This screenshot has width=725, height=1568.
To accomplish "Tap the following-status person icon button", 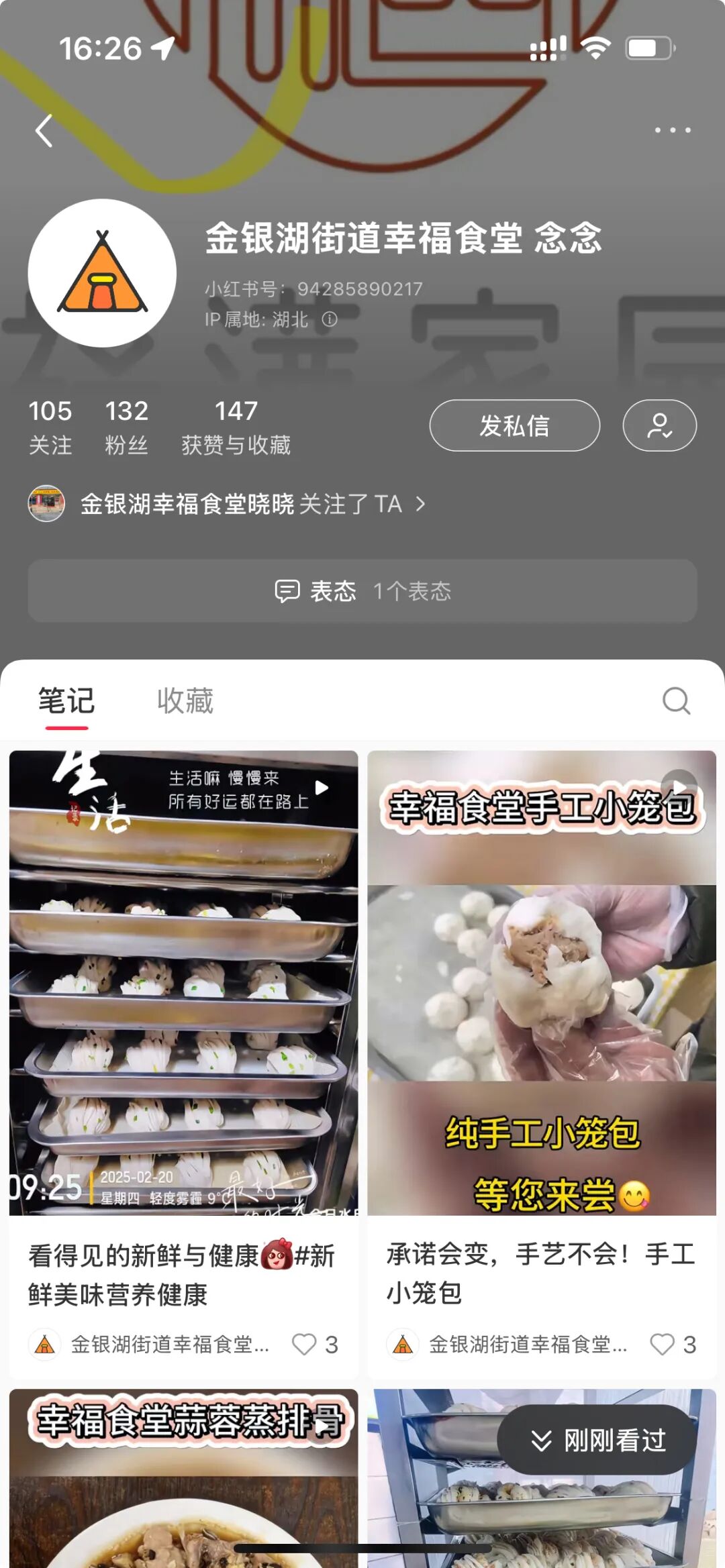I will tap(659, 425).
